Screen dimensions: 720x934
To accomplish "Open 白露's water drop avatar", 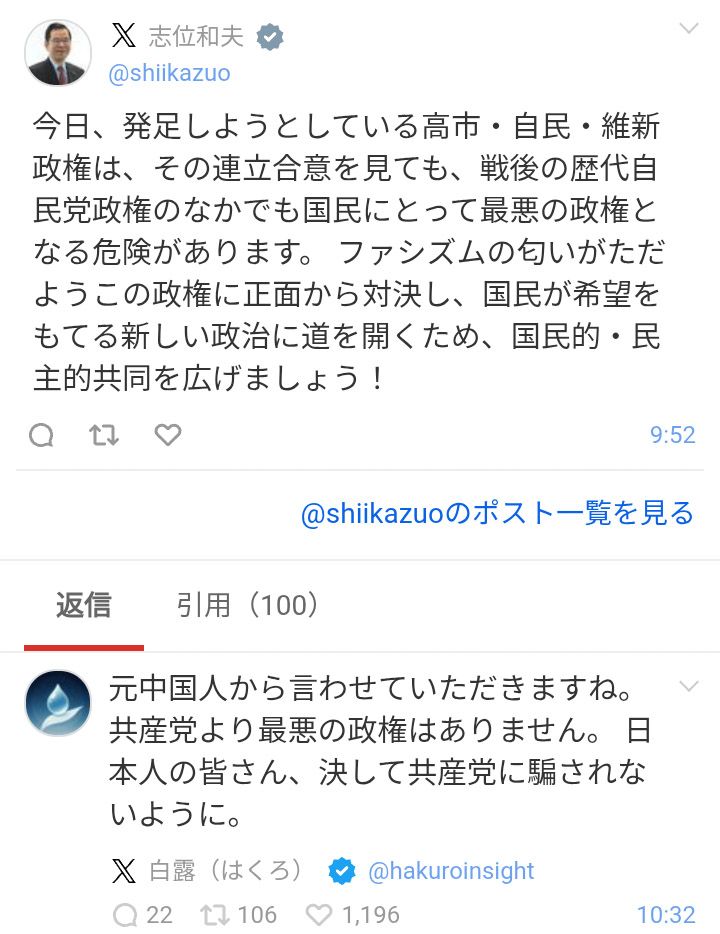I will click(x=58, y=703).
